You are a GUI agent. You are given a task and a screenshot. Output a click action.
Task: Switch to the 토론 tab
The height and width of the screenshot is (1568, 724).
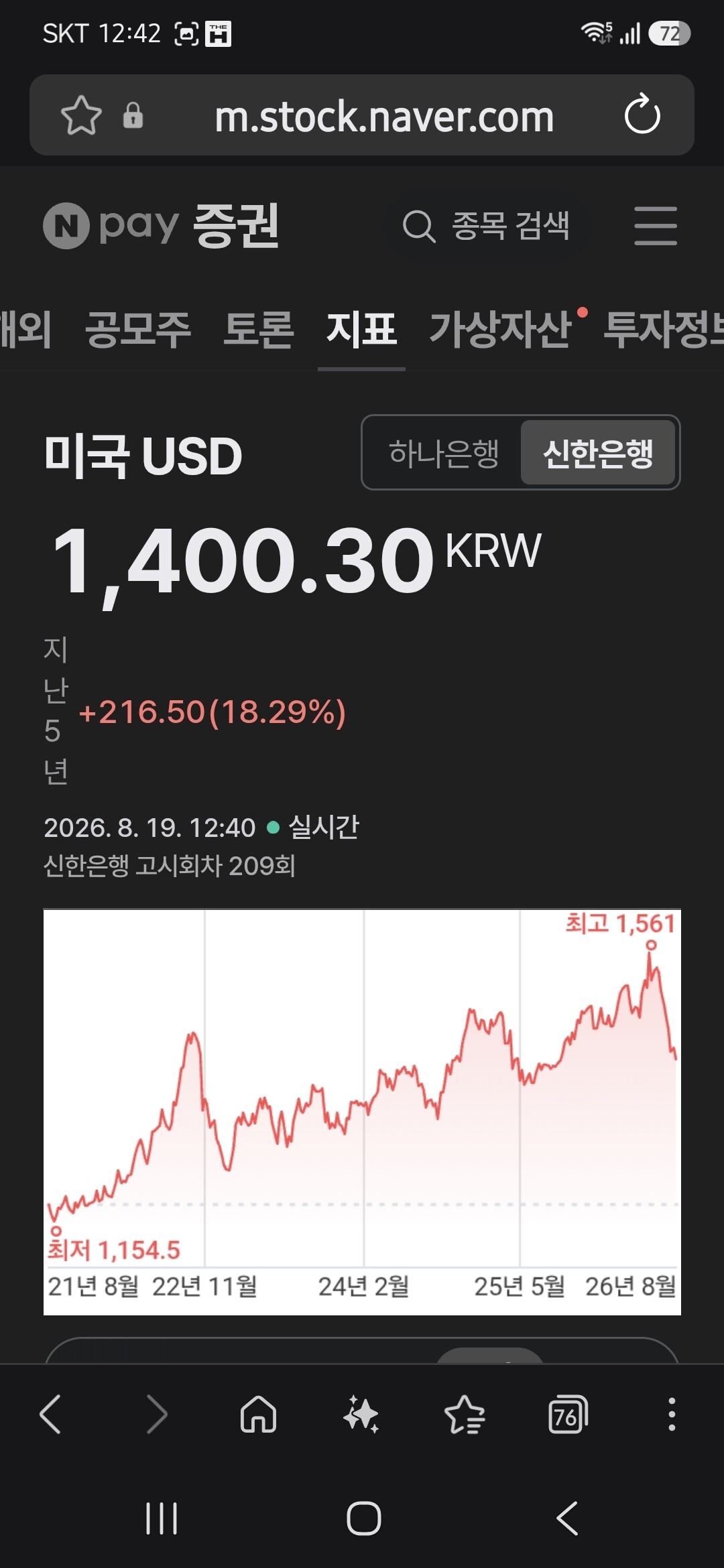click(259, 330)
